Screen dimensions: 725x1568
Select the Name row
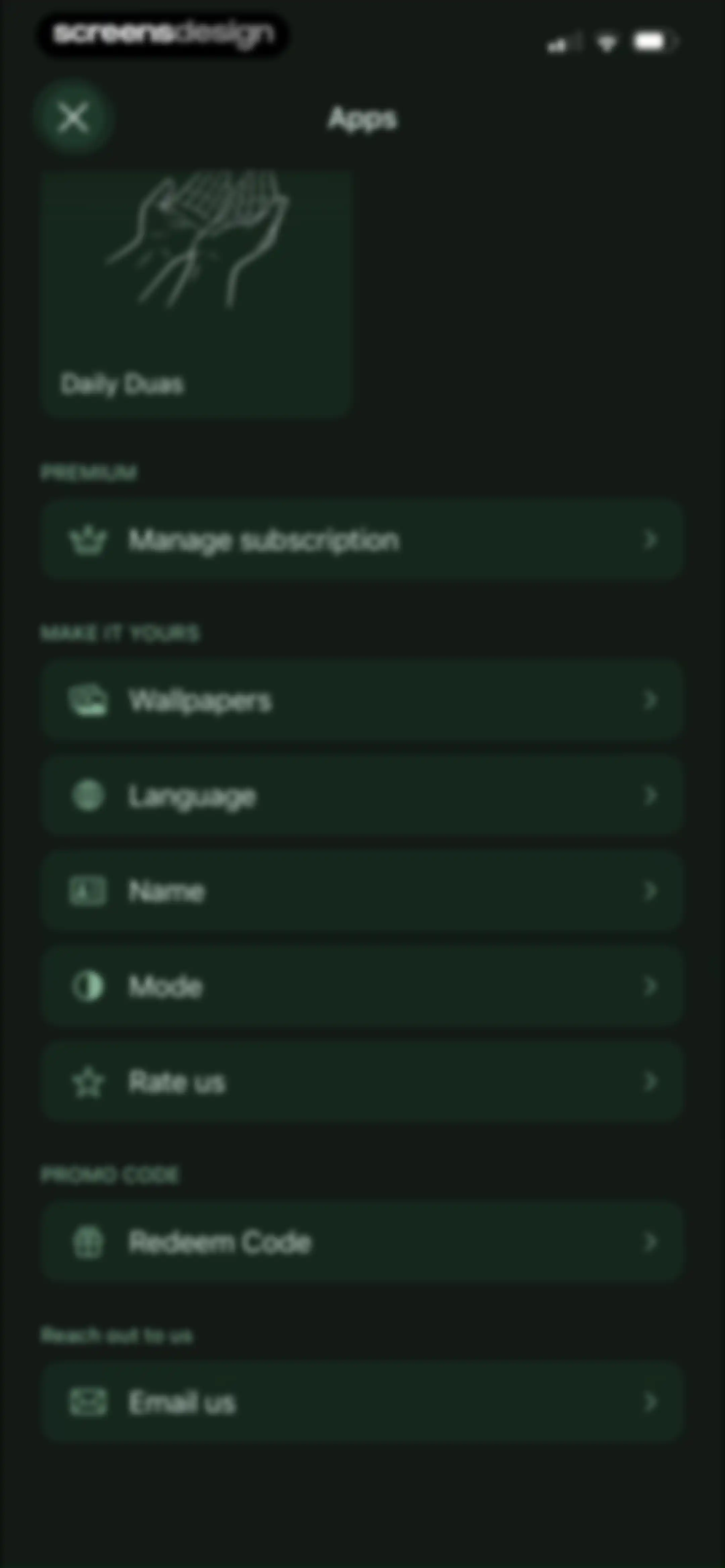pyautogui.click(x=363, y=891)
